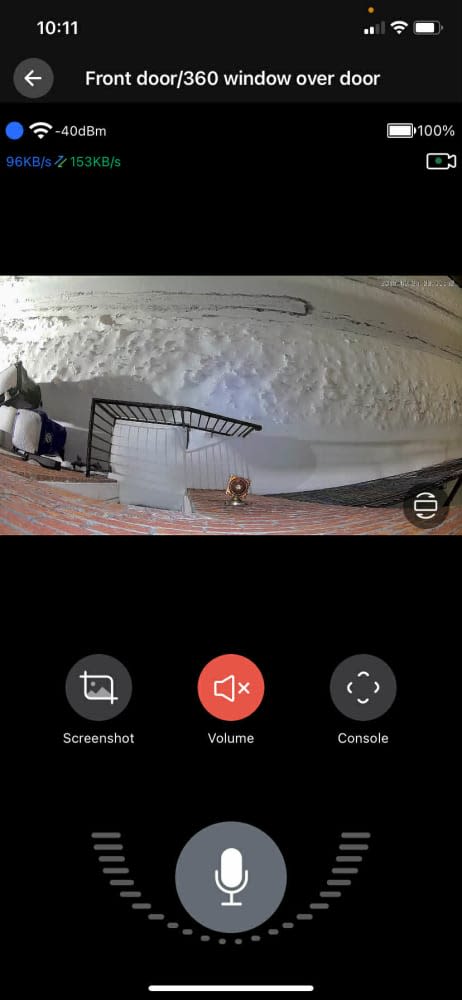Tap the live camera video feed

(231, 405)
